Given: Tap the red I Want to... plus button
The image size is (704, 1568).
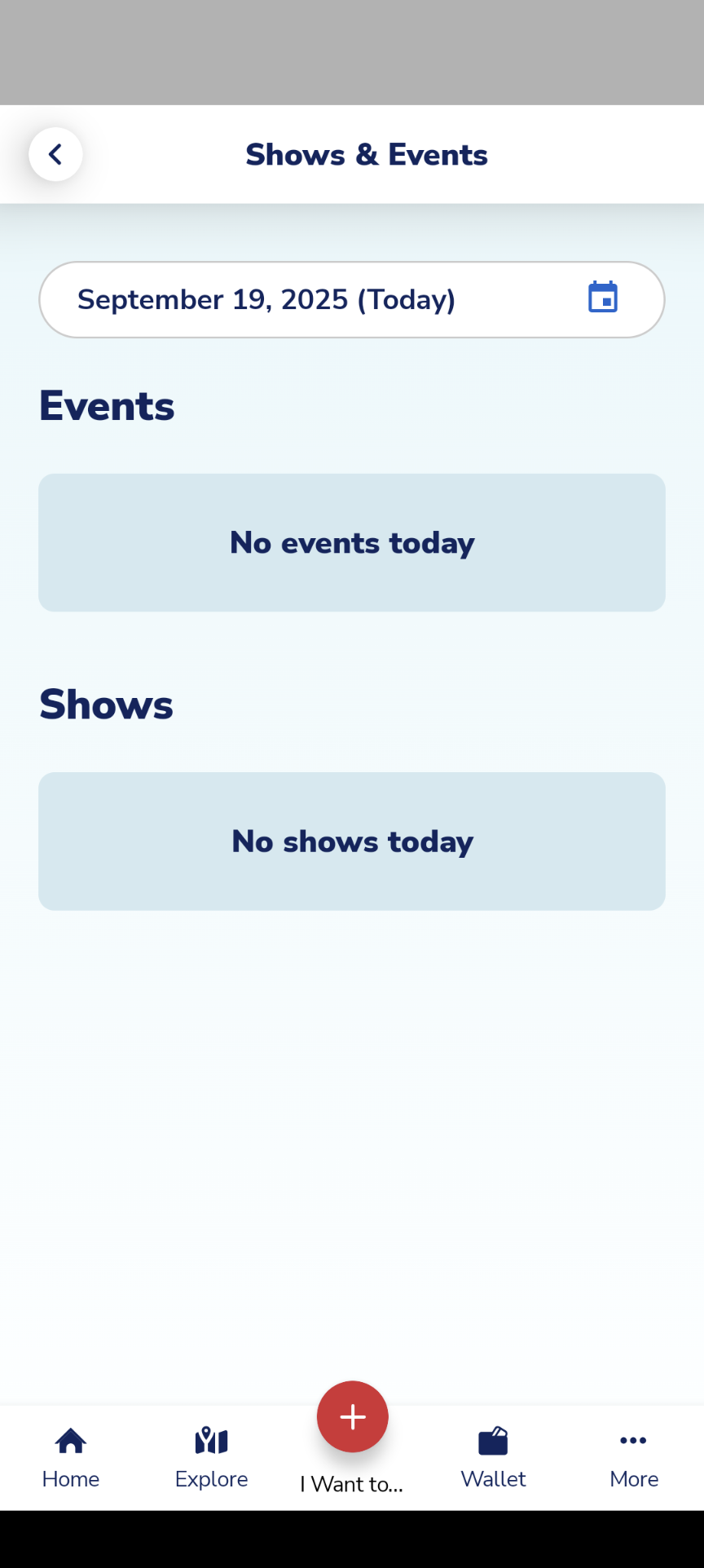Looking at the screenshot, I should (x=352, y=1417).
